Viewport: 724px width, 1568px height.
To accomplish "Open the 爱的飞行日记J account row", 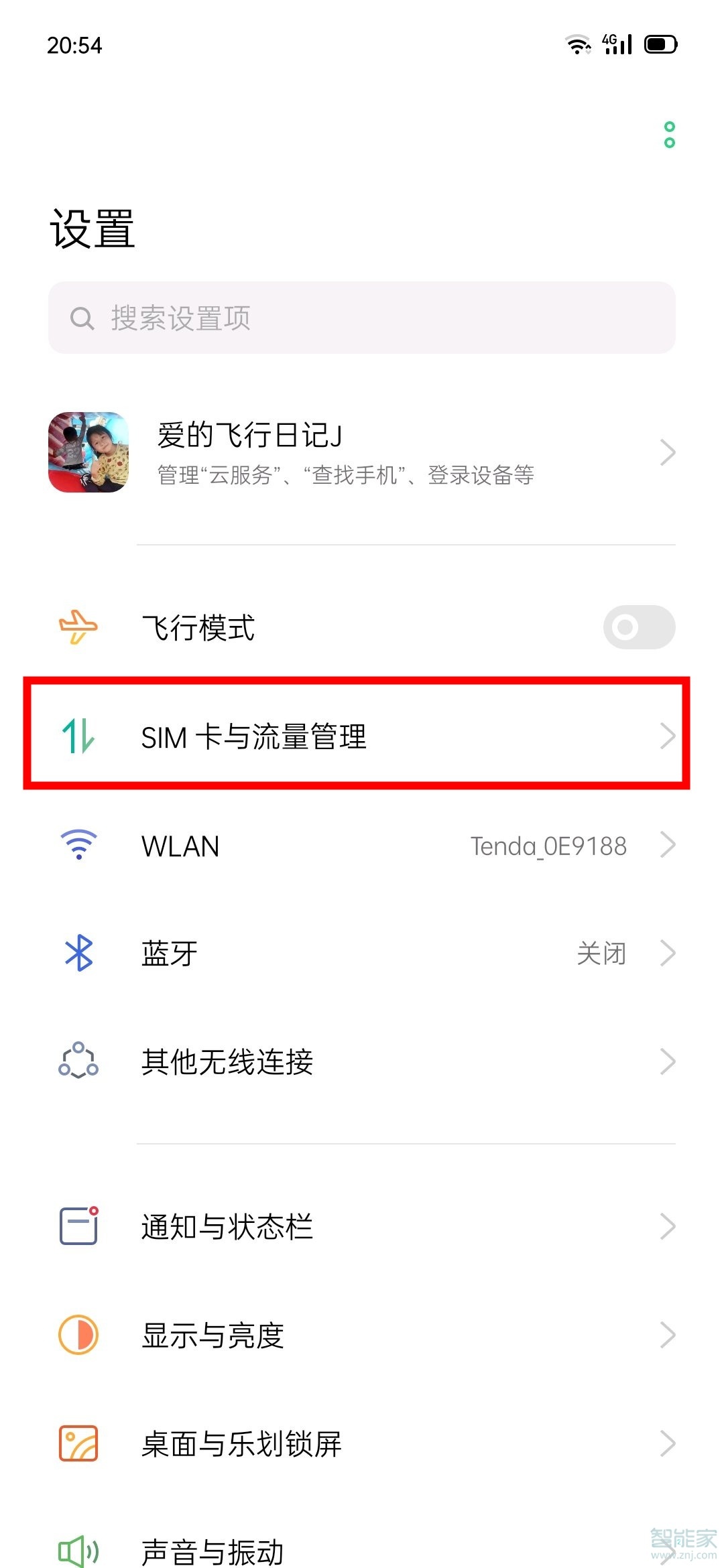I will click(x=362, y=453).
